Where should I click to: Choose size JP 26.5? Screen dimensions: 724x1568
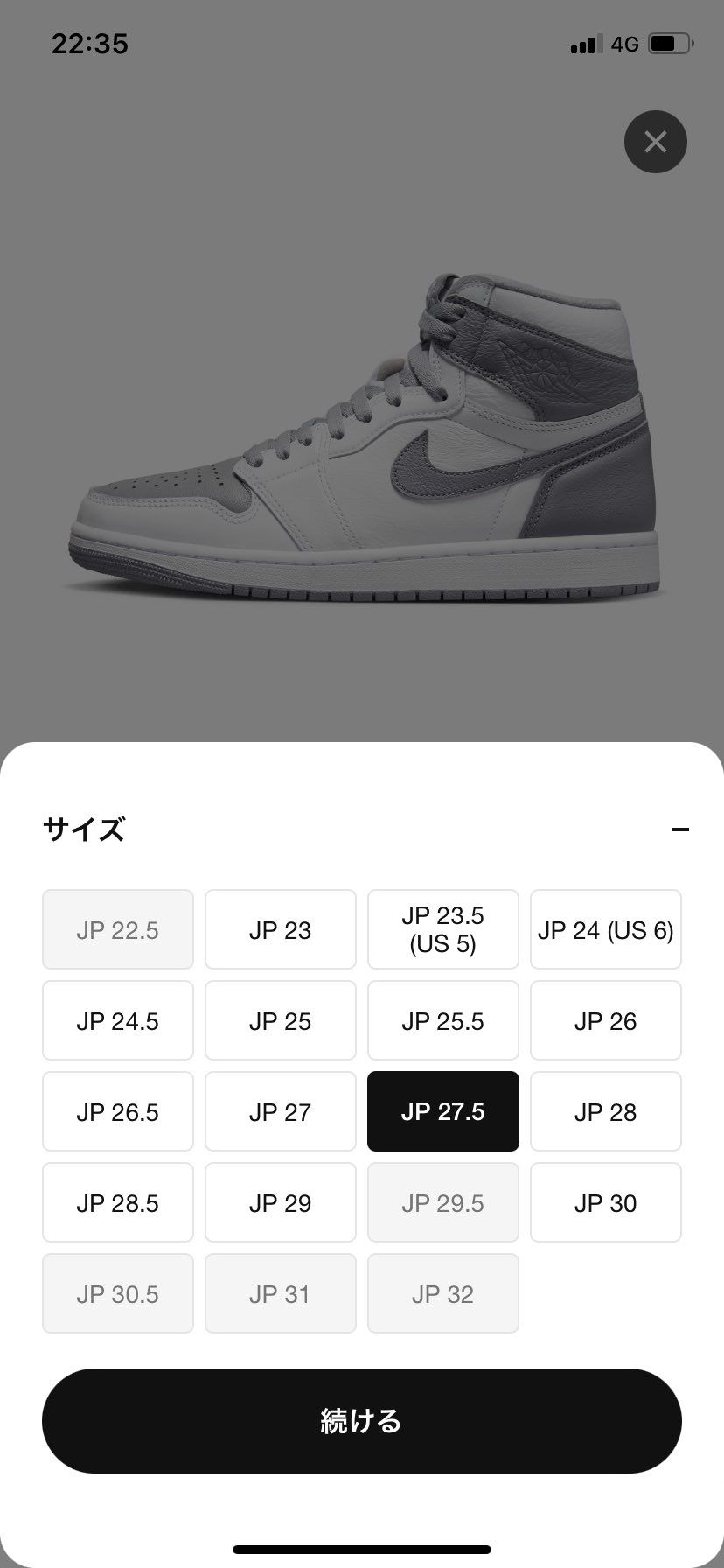point(117,1111)
